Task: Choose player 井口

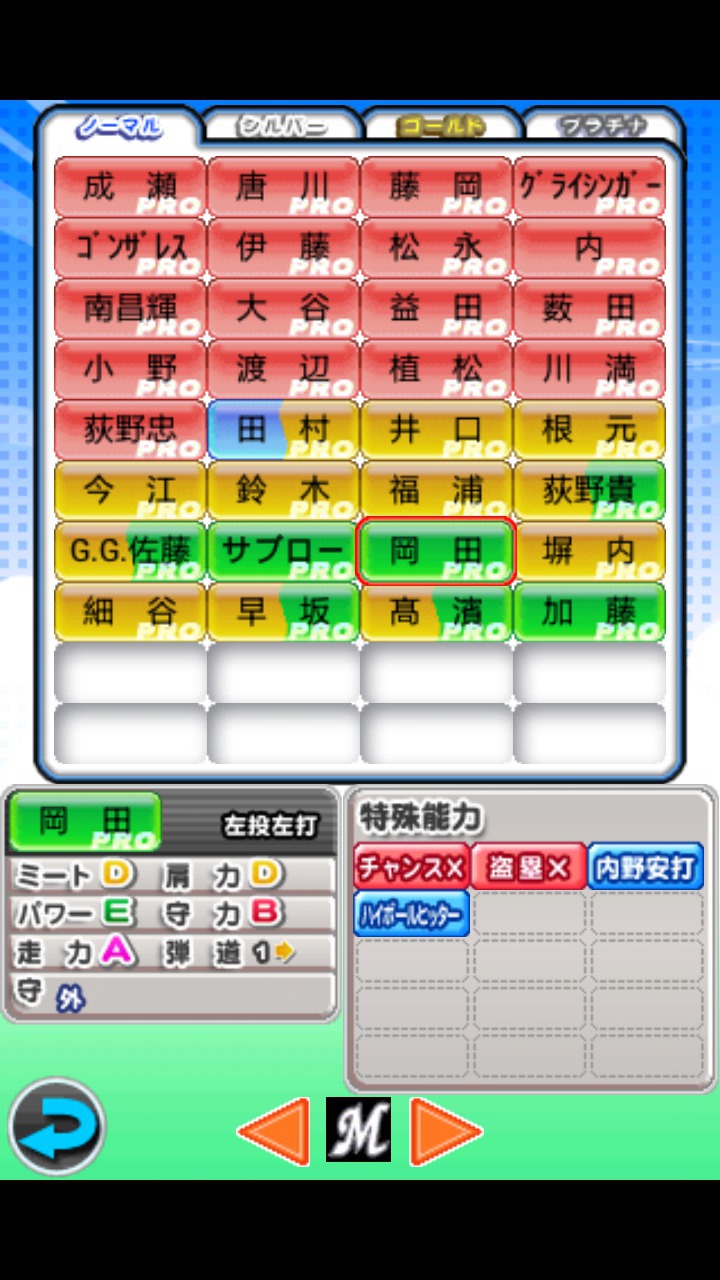Action: pos(436,430)
